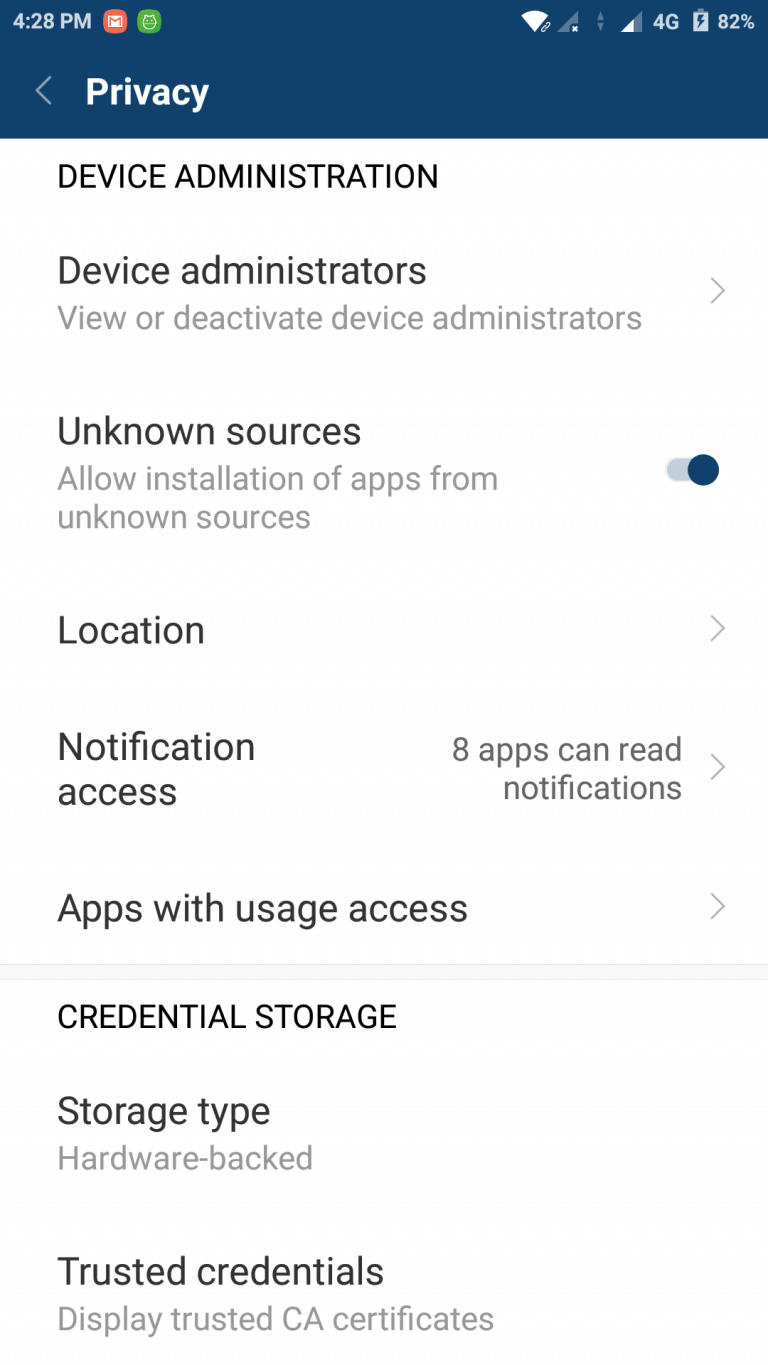Image resolution: width=768 pixels, height=1365 pixels.
Task: Open Apps with usage access
Action: (x=384, y=908)
